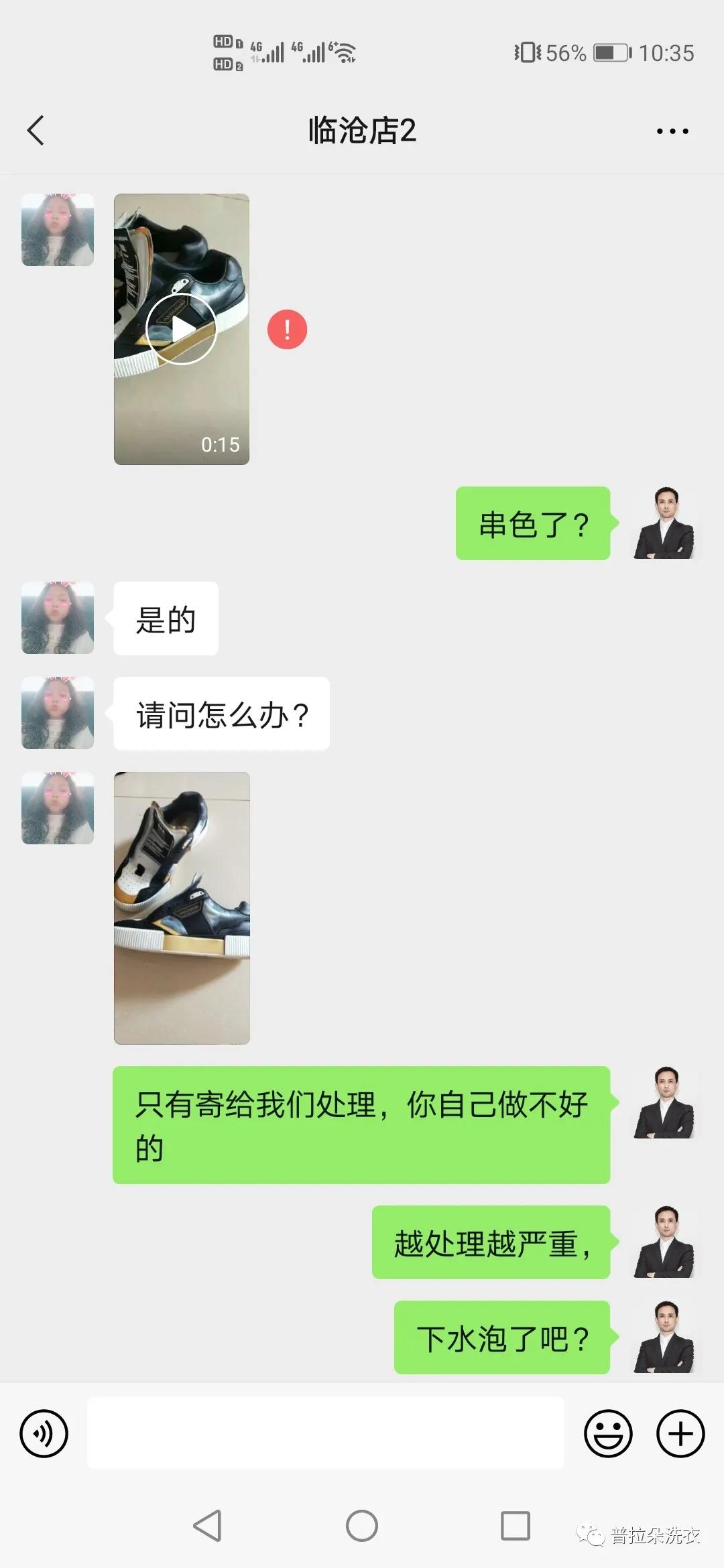Open the plus attachments menu

pyautogui.click(x=680, y=1434)
